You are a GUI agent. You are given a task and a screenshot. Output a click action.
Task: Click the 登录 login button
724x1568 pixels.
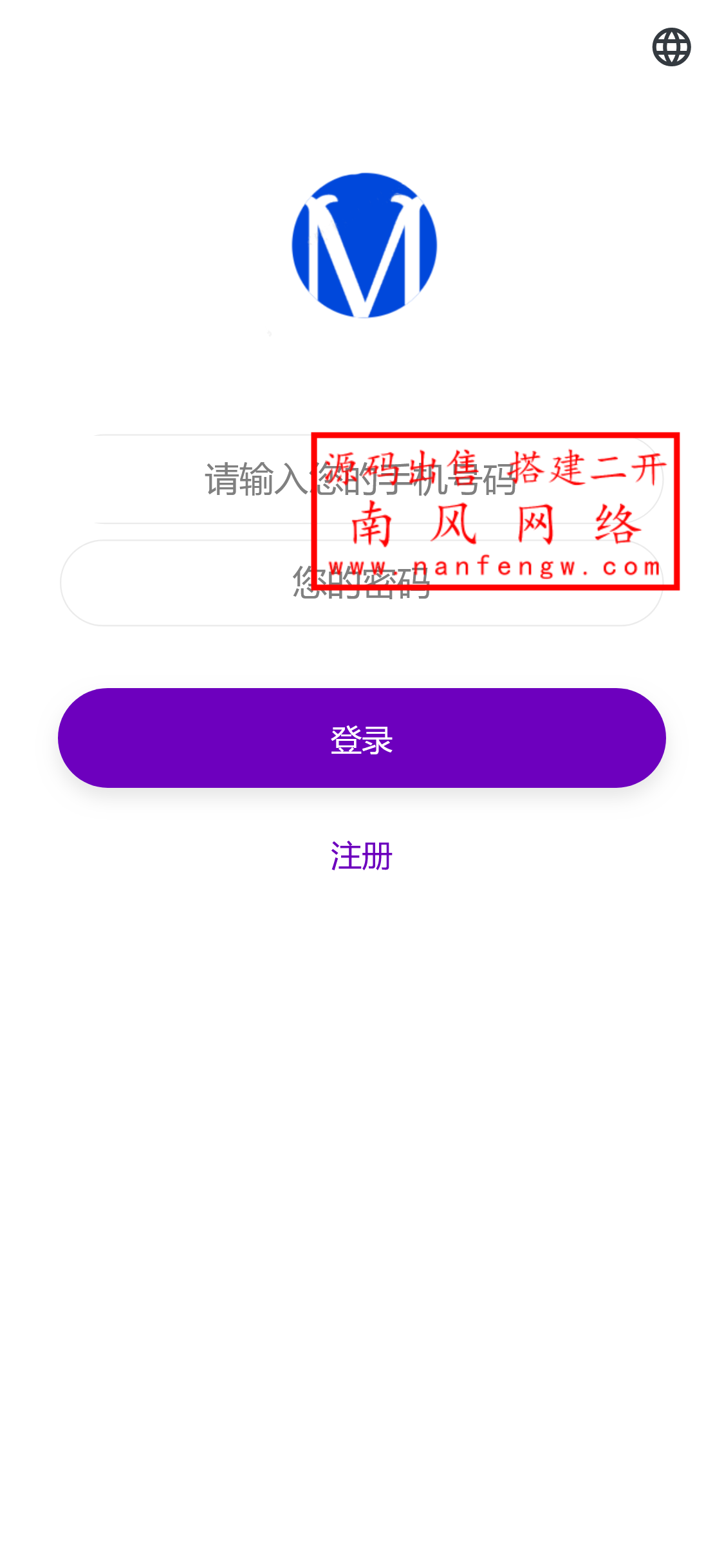coord(362,738)
